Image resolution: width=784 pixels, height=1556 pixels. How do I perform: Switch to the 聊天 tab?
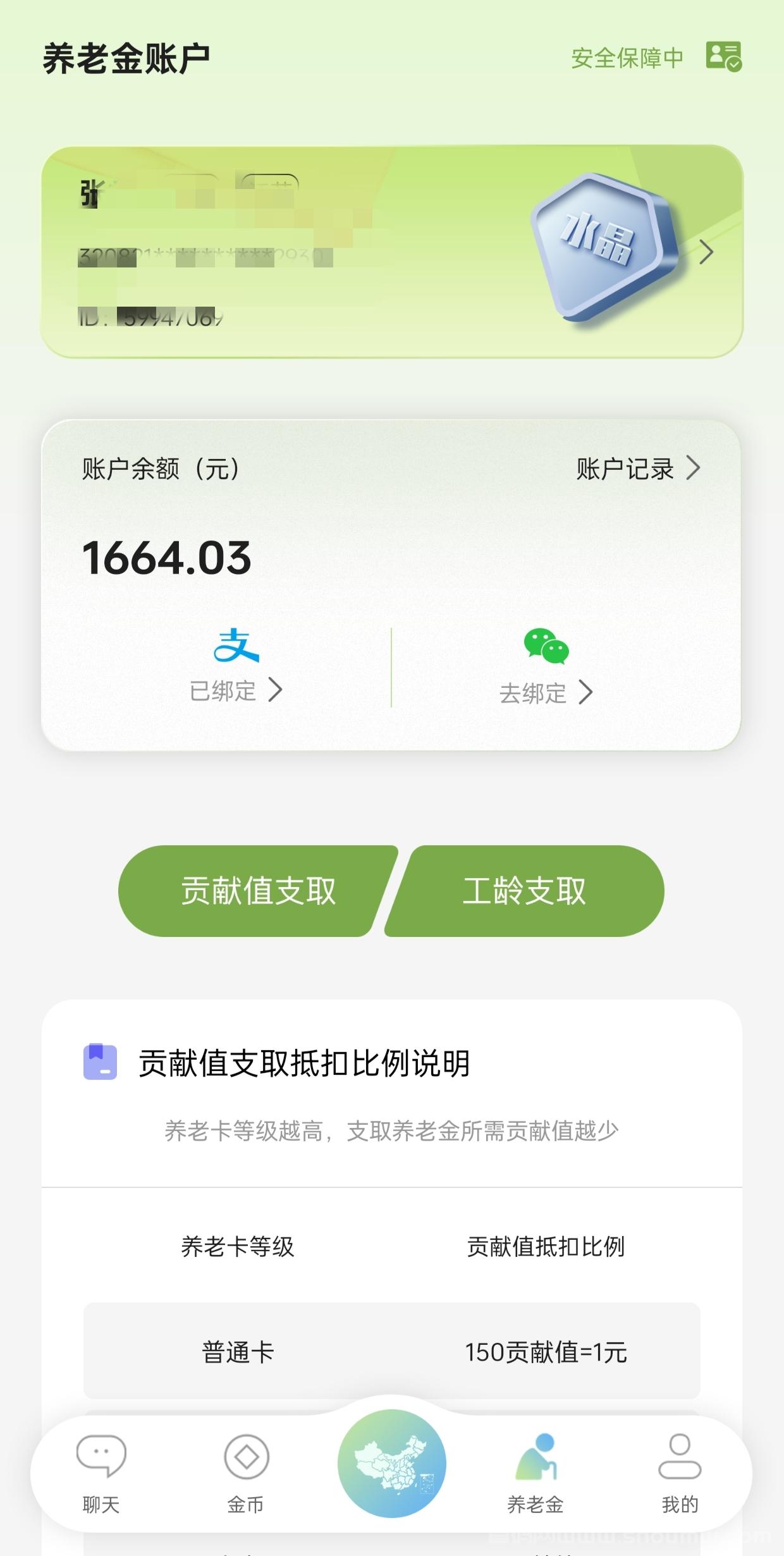(x=101, y=1473)
